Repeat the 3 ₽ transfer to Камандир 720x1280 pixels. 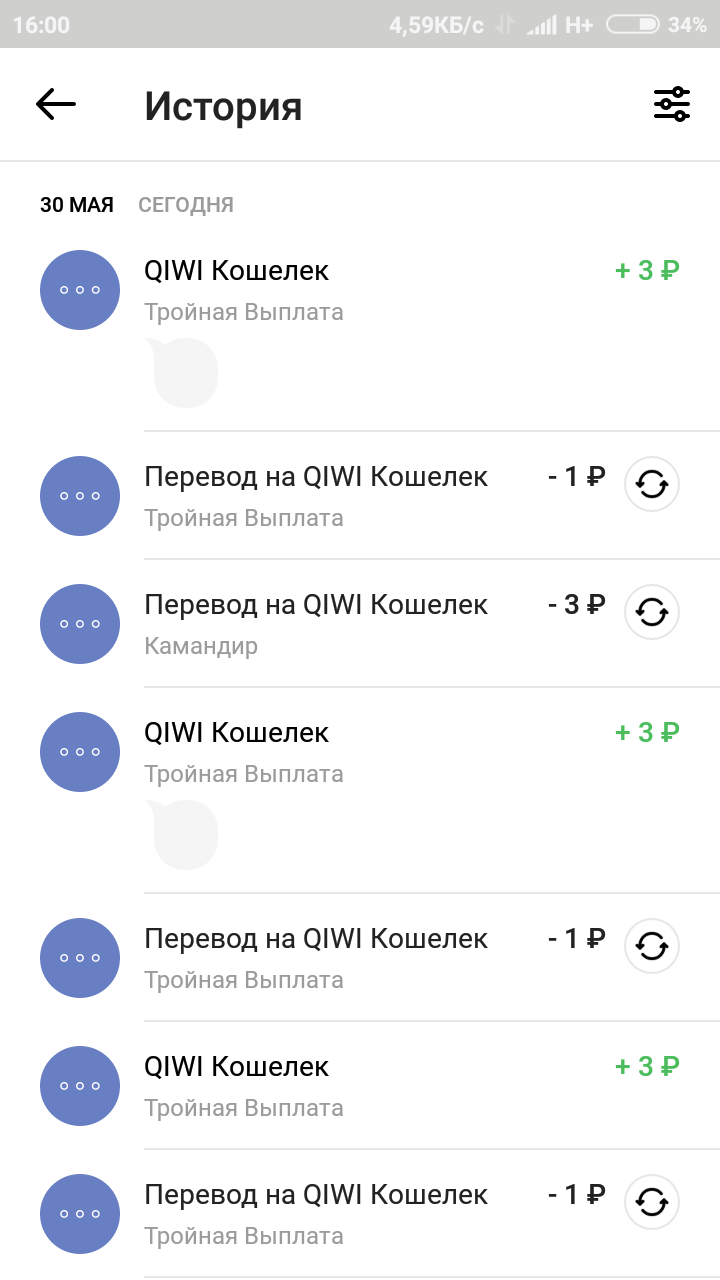652,612
